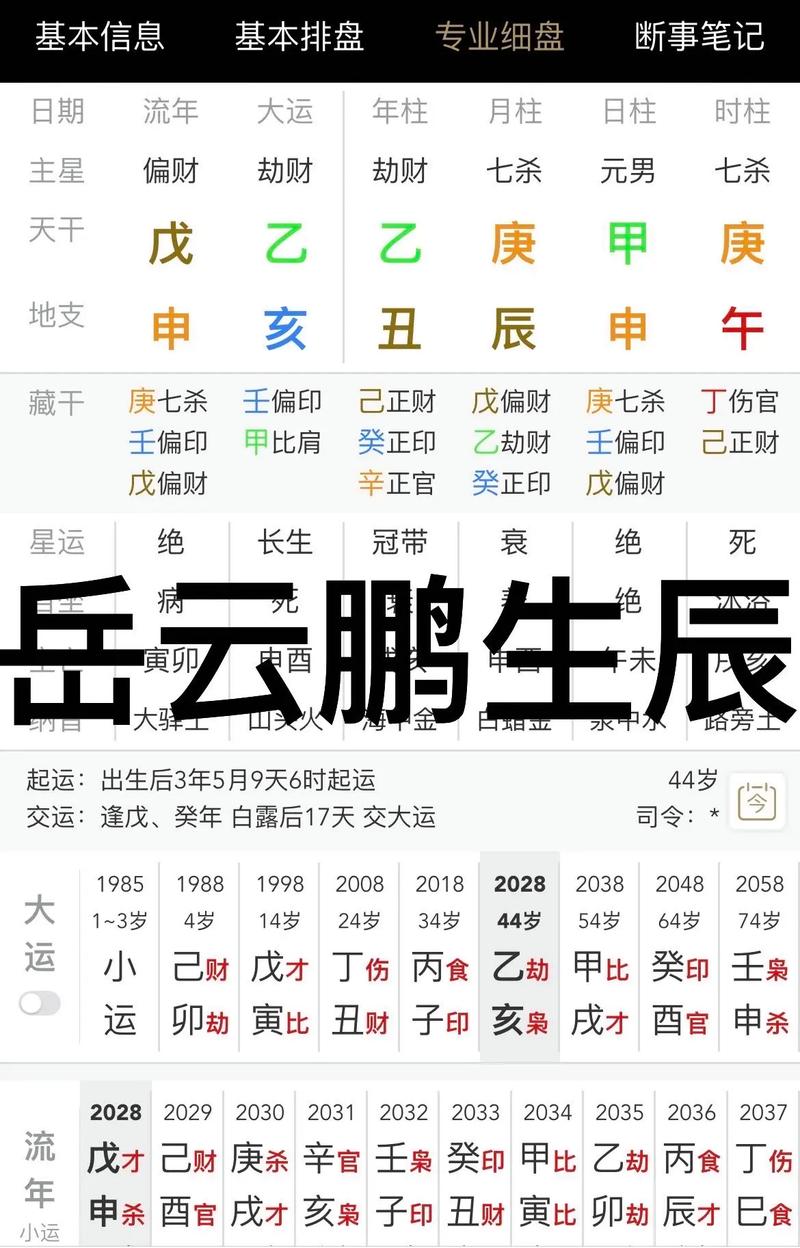Choose the 2038 甲戌 大运 column
Screen dimensions: 800x1248
tap(600, 957)
